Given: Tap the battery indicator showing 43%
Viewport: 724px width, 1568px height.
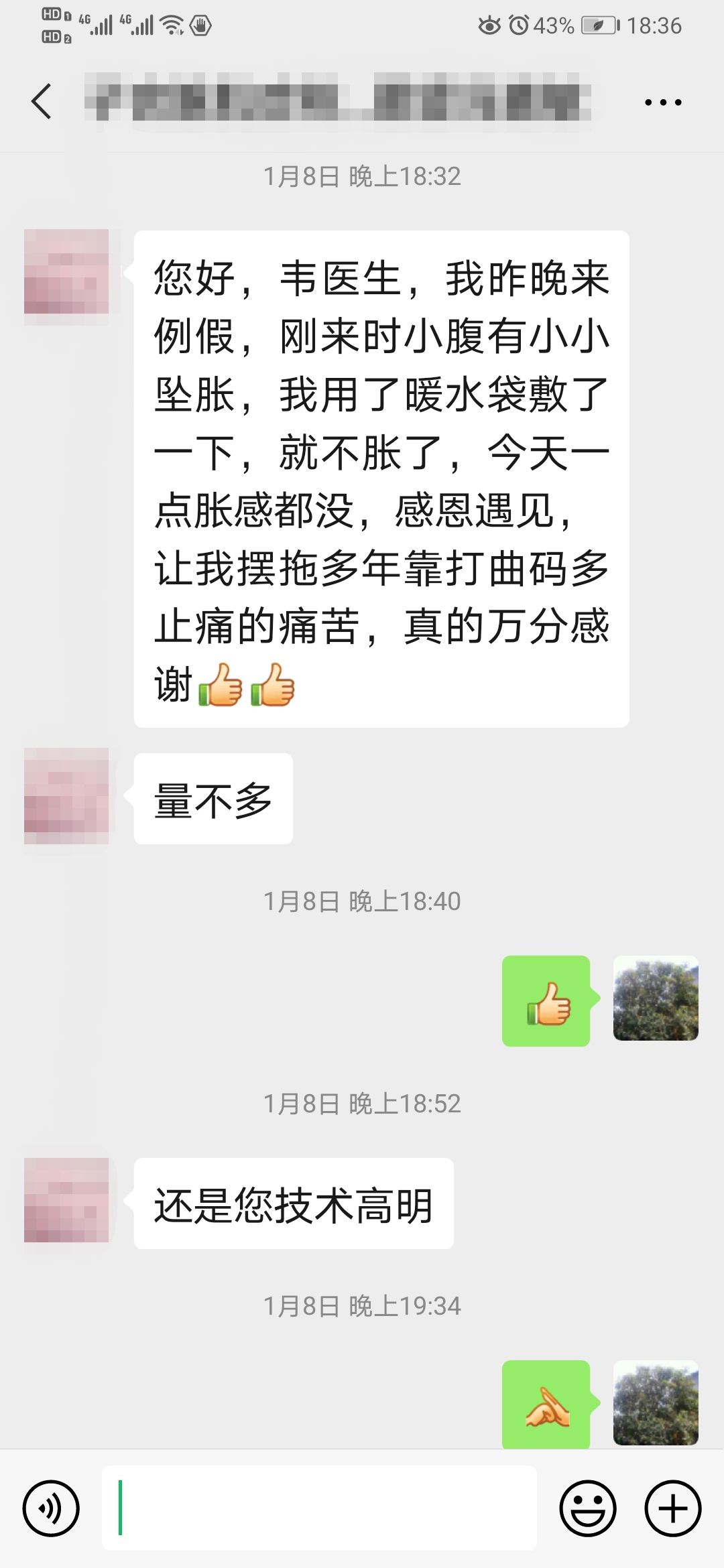Looking at the screenshot, I should pos(599,25).
